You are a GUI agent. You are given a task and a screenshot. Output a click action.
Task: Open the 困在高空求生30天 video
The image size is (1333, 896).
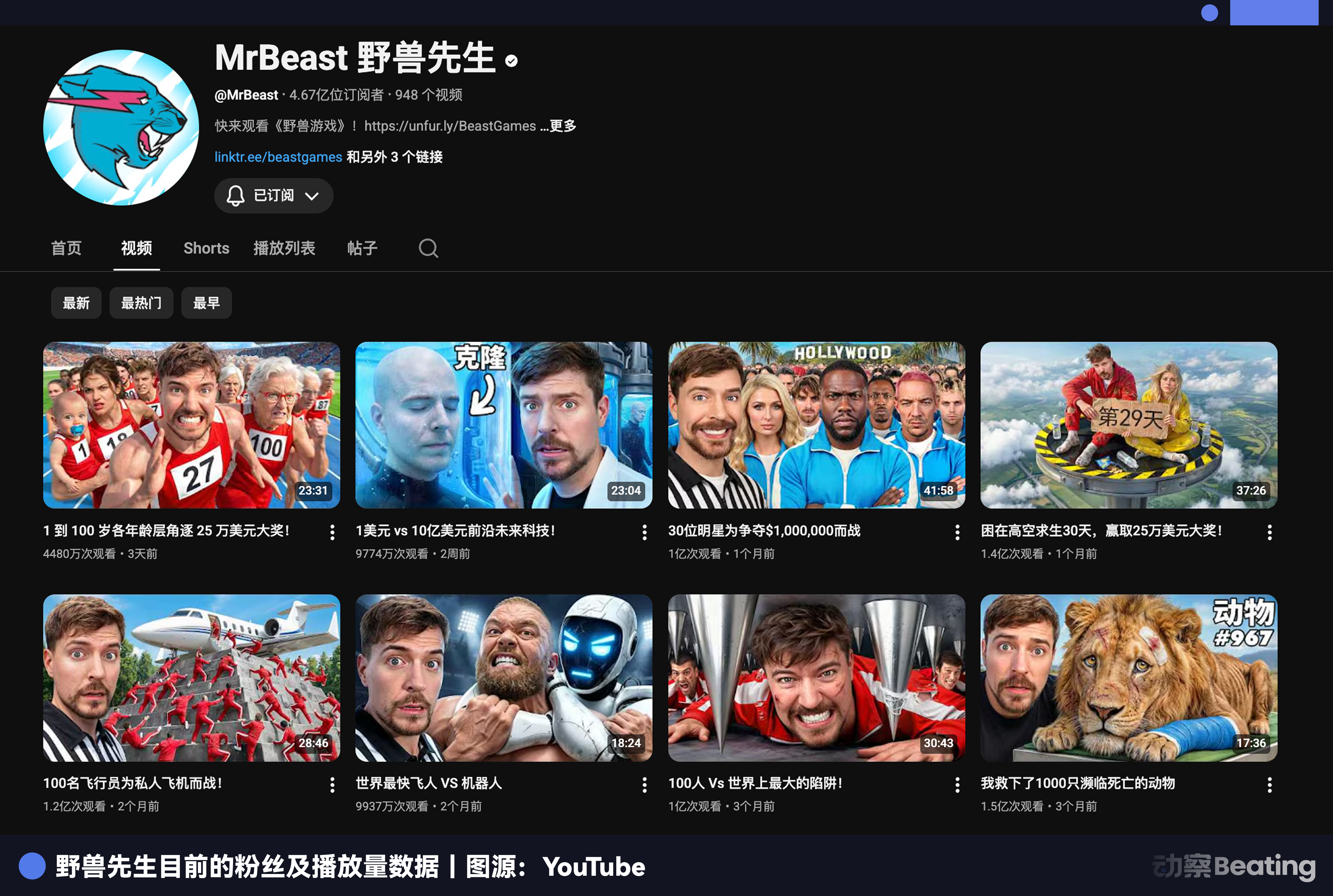(x=1128, y=425)
